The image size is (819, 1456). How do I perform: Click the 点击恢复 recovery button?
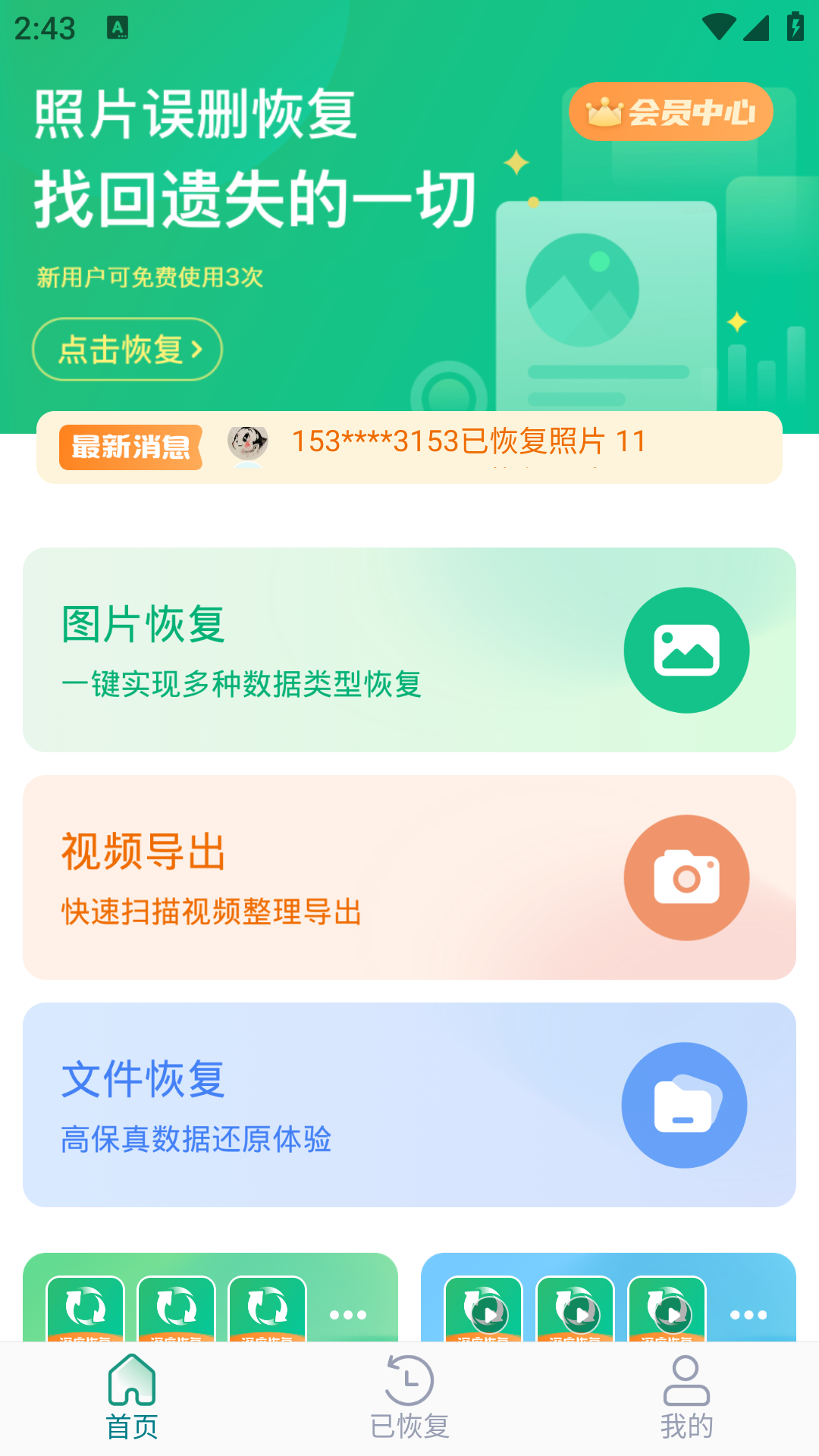tap(127, 349)
